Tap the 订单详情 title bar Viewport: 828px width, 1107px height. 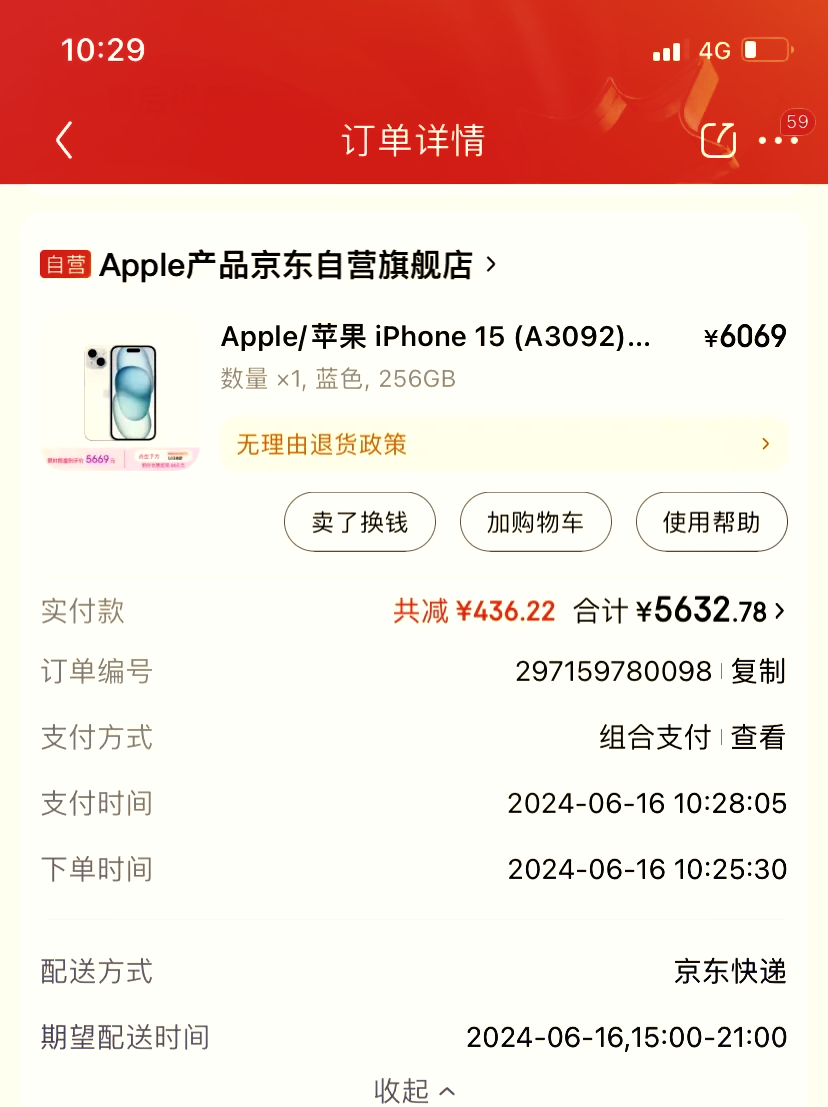pos(414,140)
